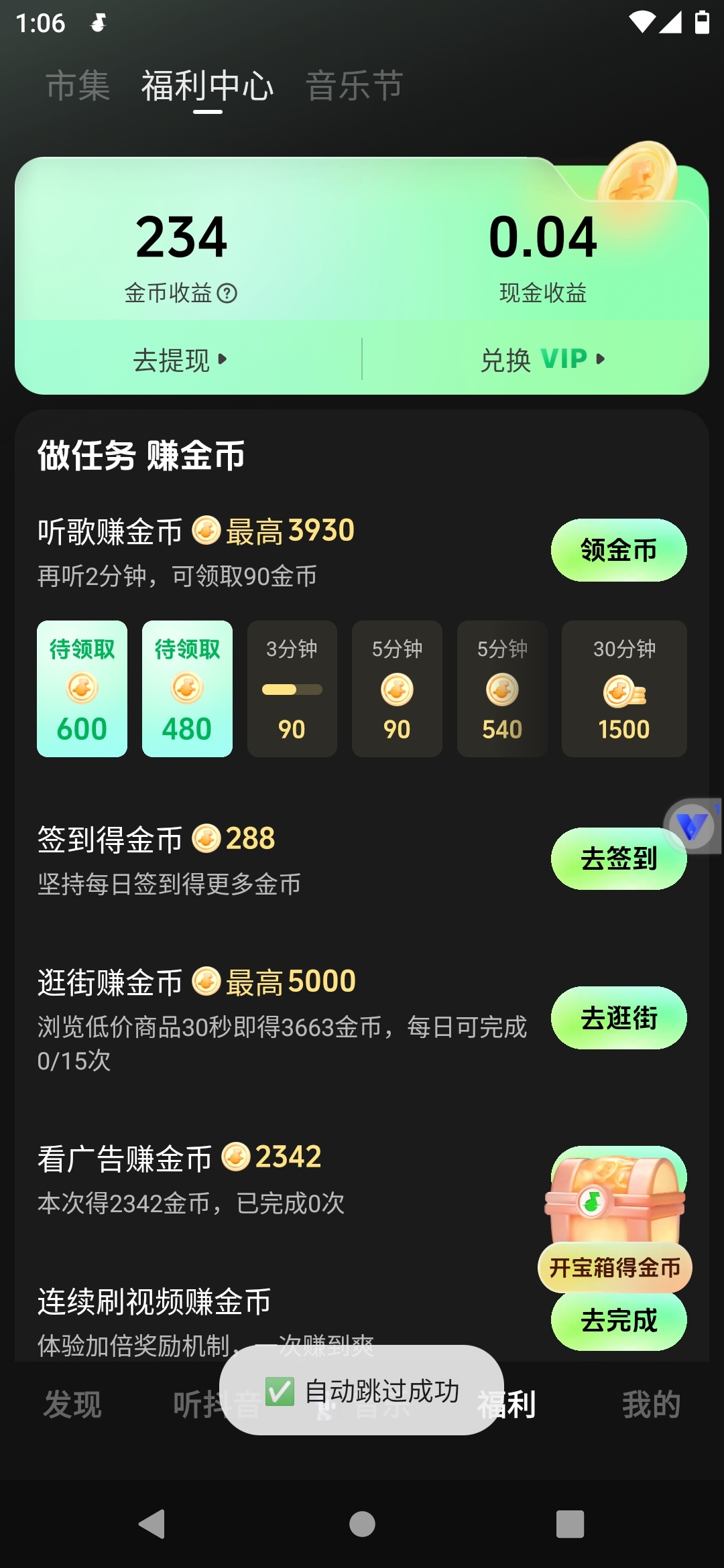This screenshot has width=724, height=1568.
Task: Click the coin icon next to 逛街赚金币 最高5000
Action: (x=206, y=980)
